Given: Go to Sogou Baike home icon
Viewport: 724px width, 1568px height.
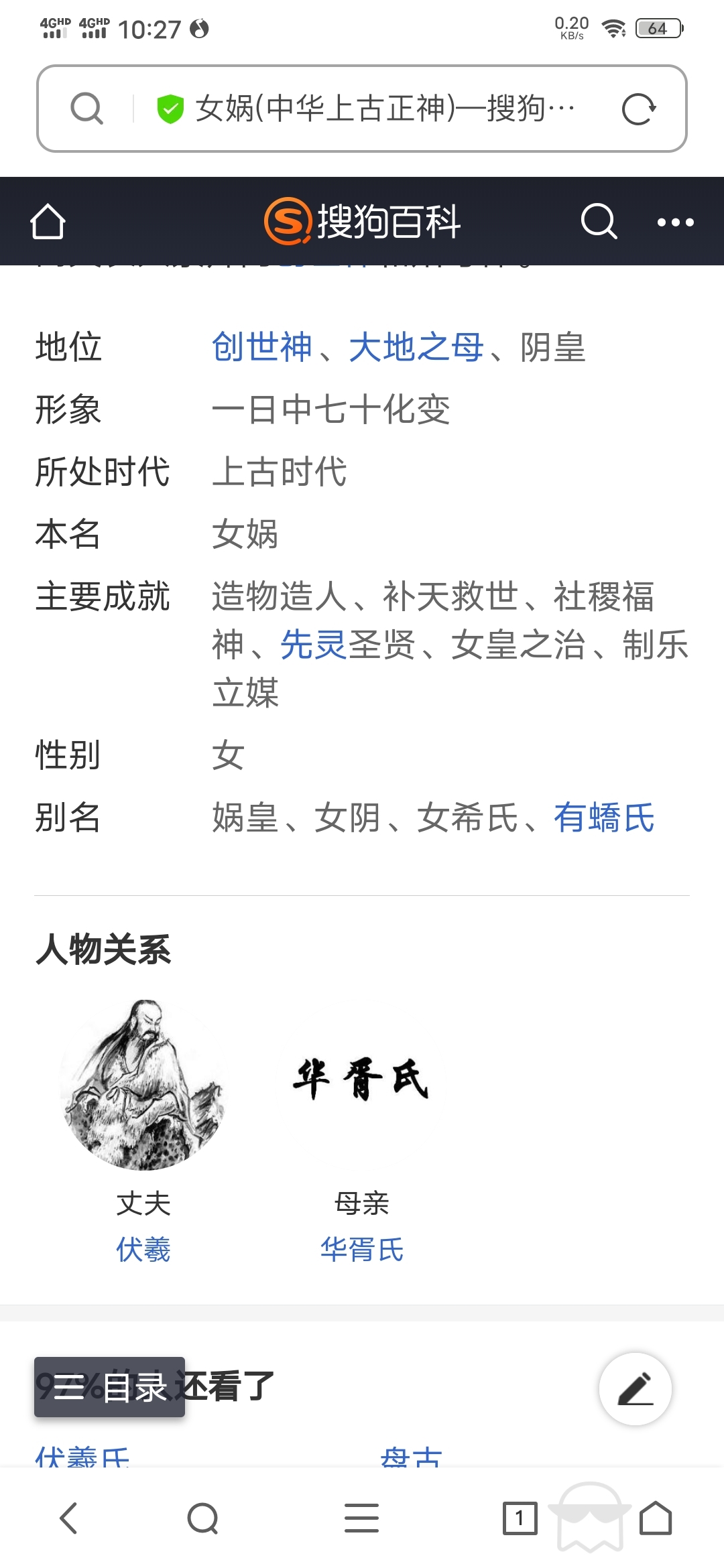Looking at the screenshot, I should tap(48, 221).
